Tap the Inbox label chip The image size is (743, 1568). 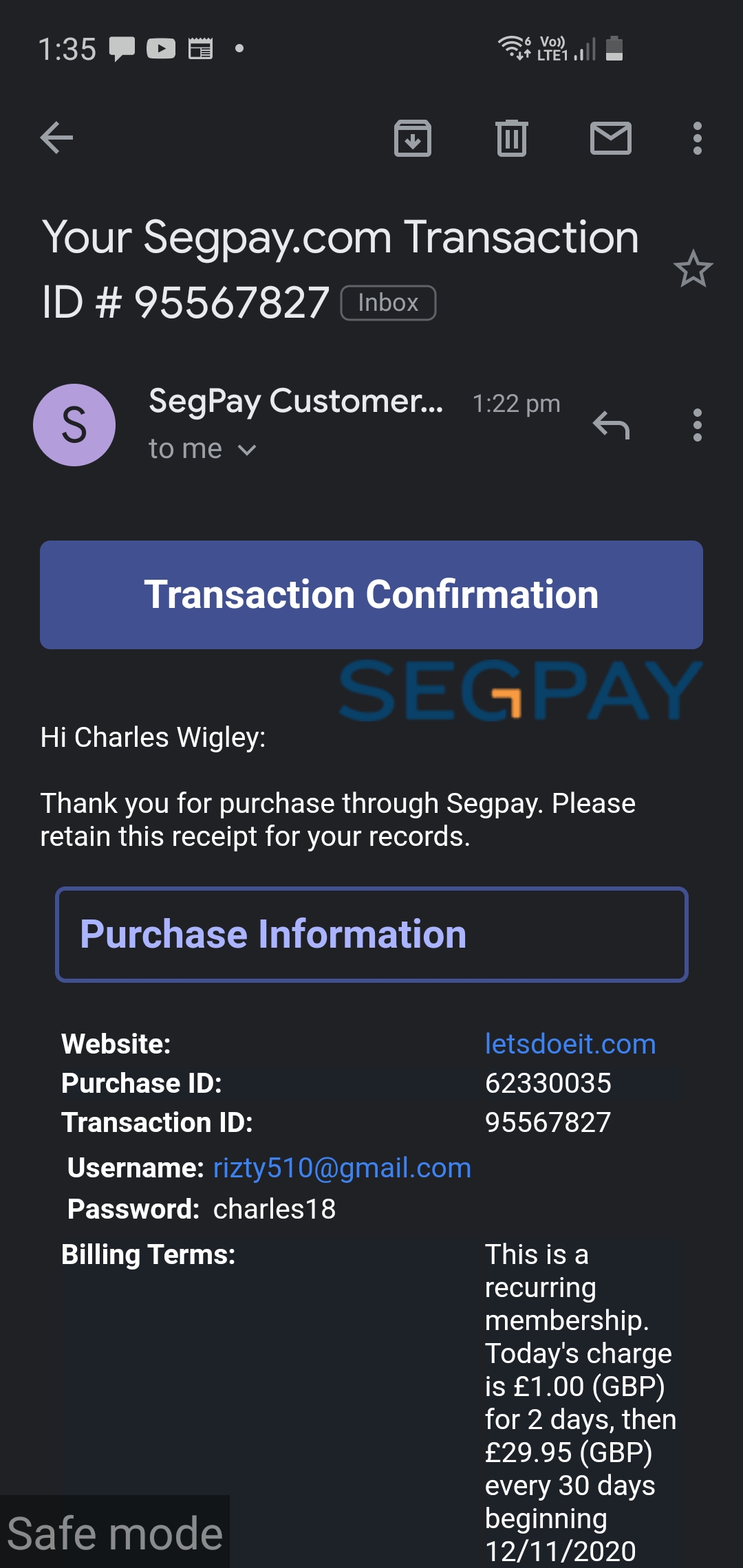(388, 303)
